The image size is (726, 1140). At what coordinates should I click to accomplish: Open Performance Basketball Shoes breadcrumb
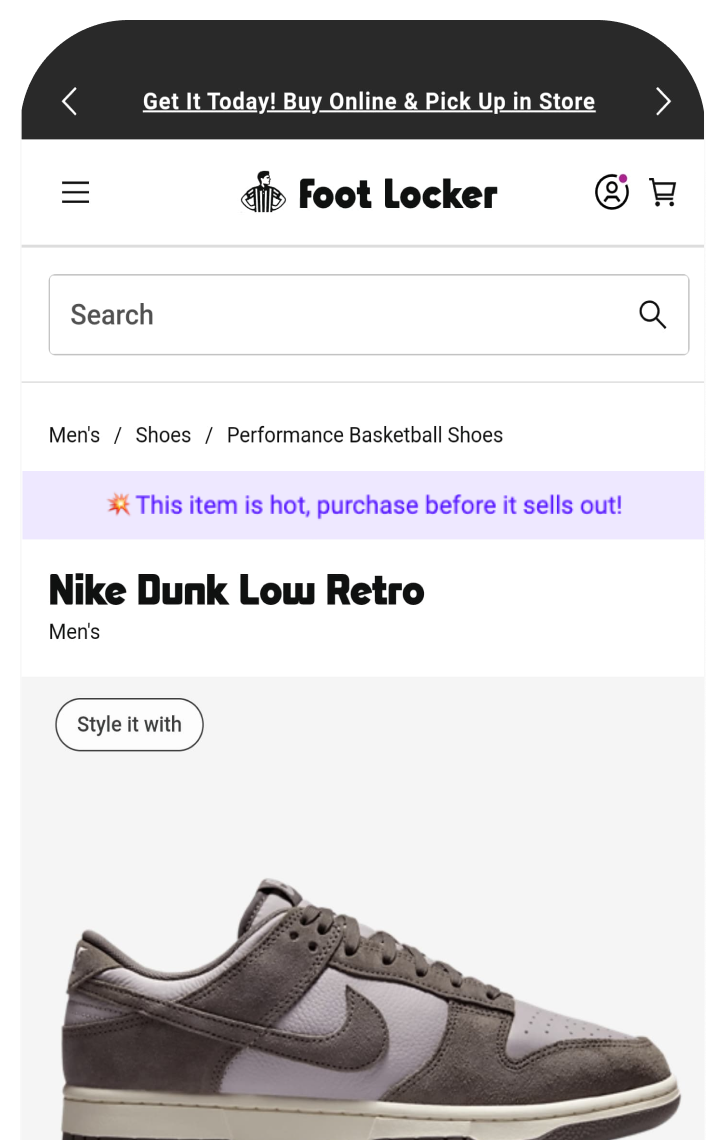point(364,435)
